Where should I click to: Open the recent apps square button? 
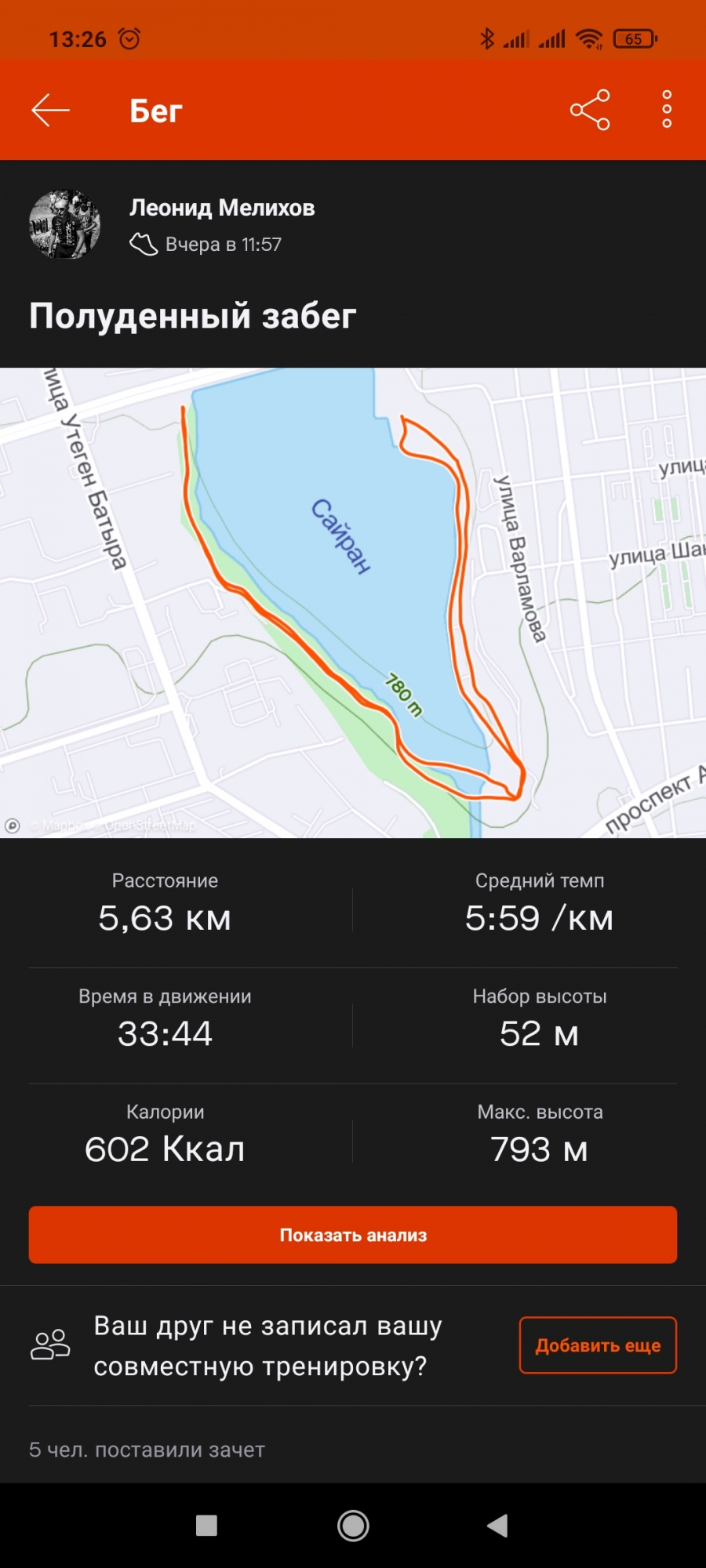click(206, 1526)
